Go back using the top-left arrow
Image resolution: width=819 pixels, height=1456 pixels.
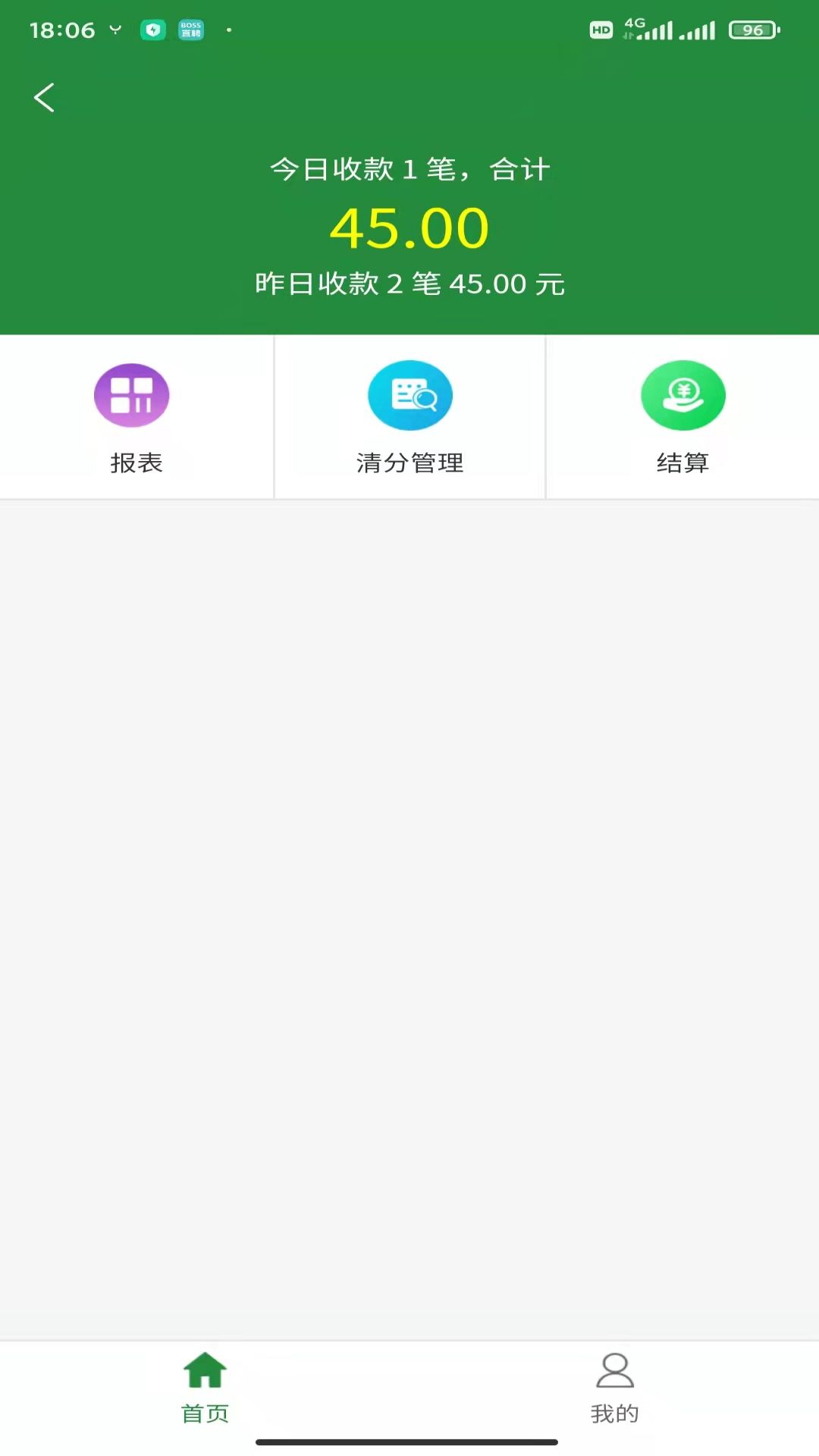pyautogui.click(x=44, y=97)
